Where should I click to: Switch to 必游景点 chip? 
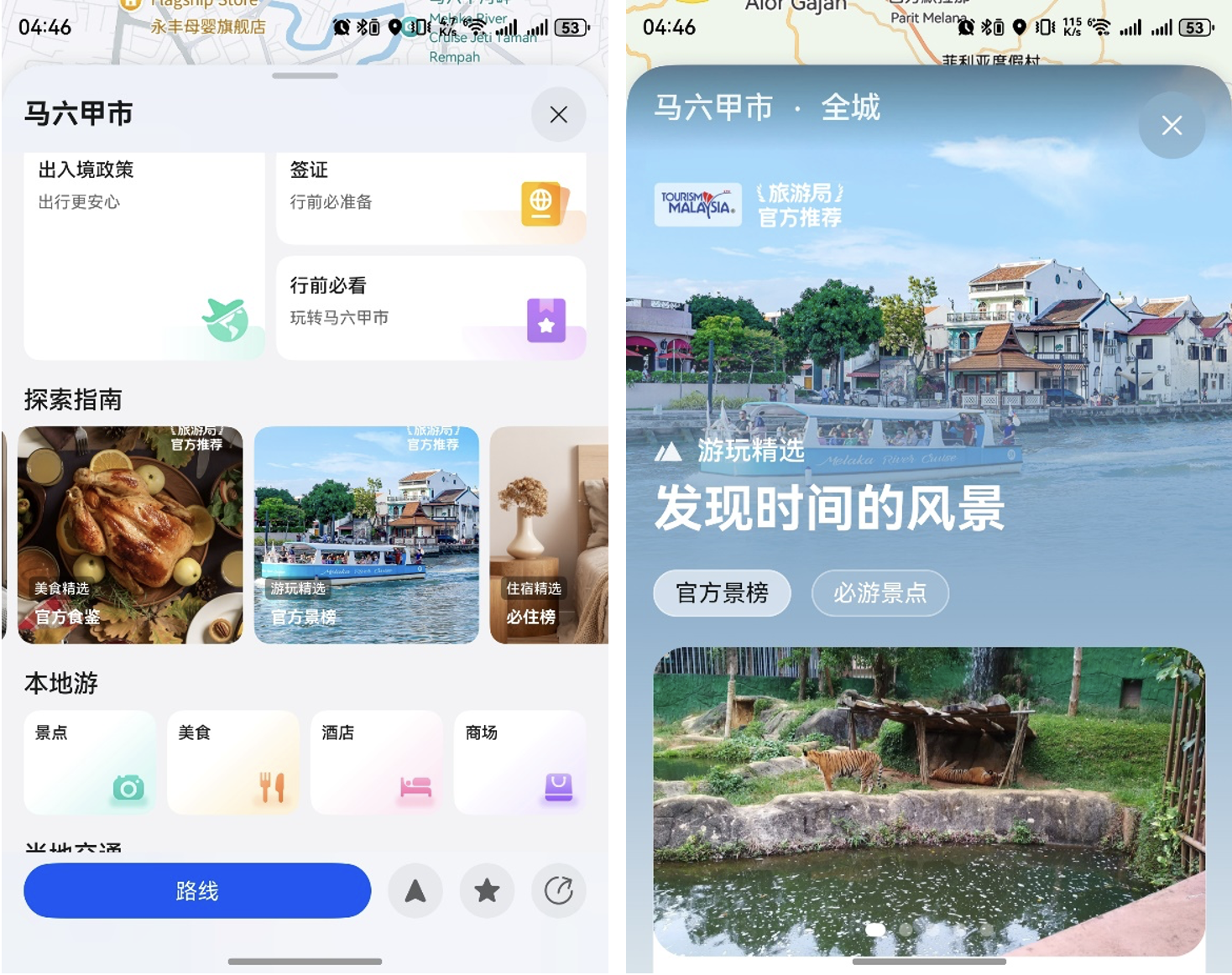[880, 593]
